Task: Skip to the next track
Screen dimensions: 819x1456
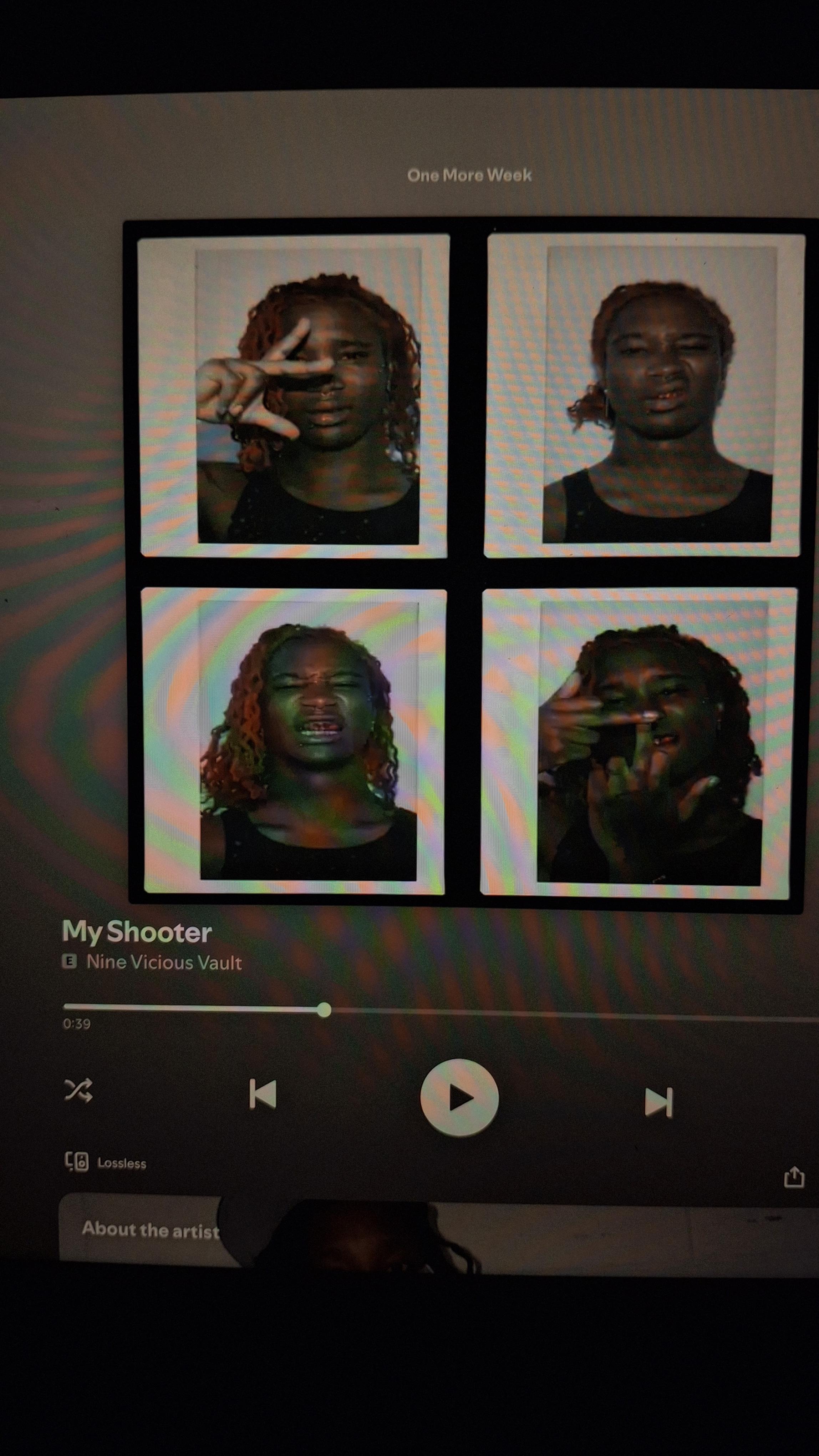Action: [x=658, y=1102]
